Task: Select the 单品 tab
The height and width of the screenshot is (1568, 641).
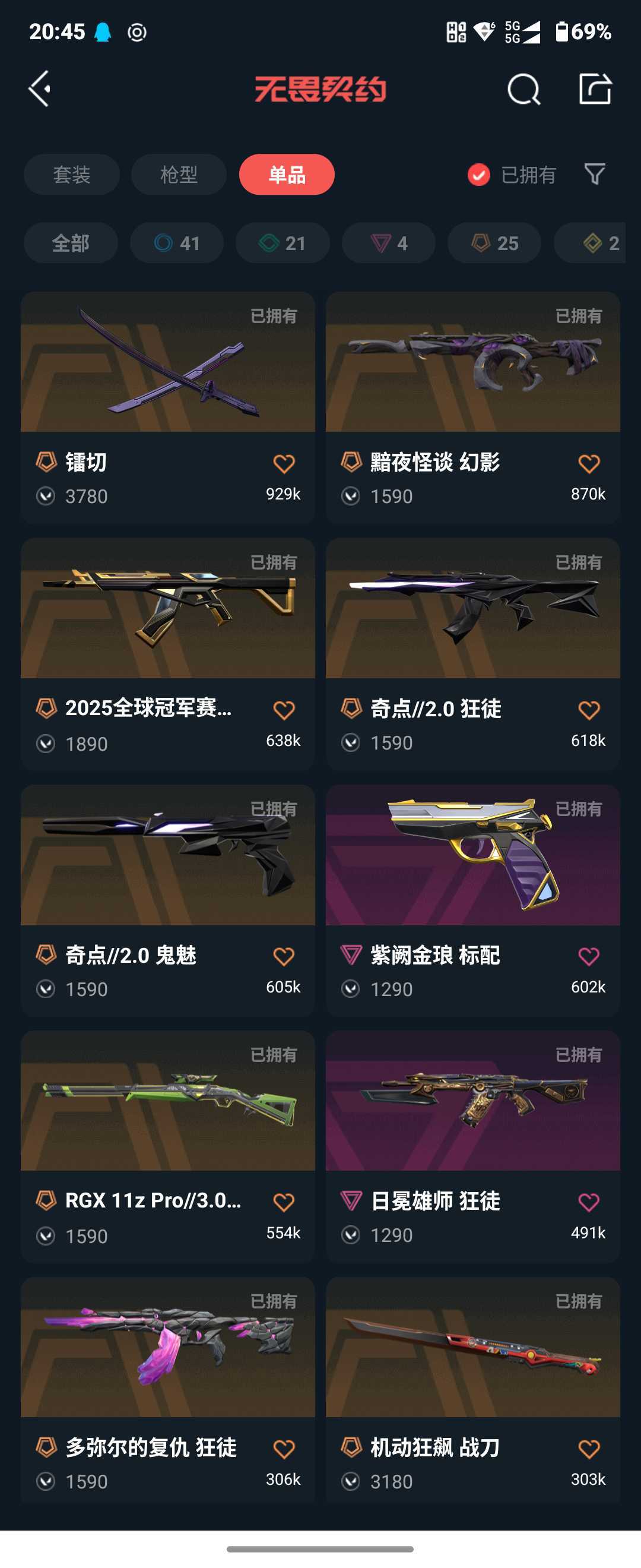Action: [286, 175]
